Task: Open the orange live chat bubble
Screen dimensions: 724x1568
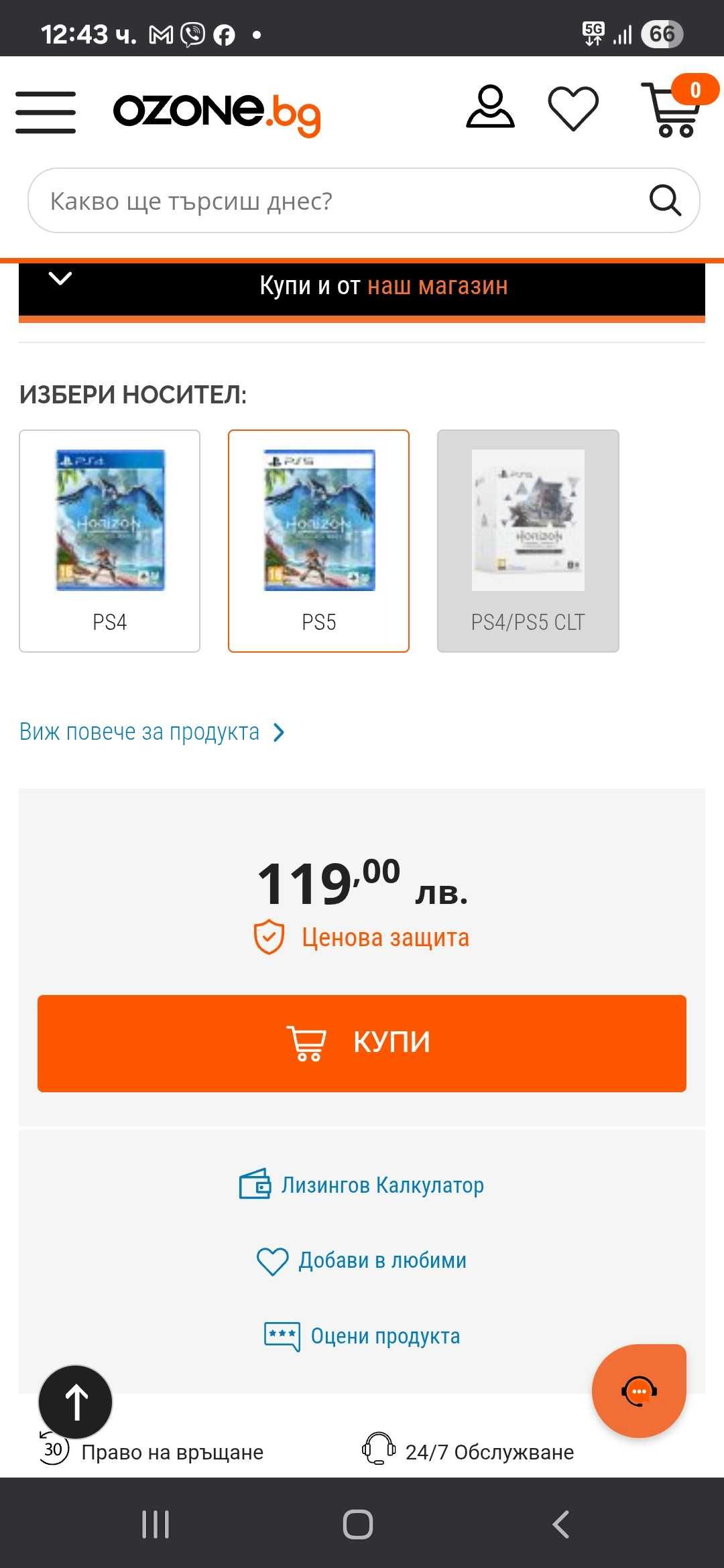Action: point(639,1391)
